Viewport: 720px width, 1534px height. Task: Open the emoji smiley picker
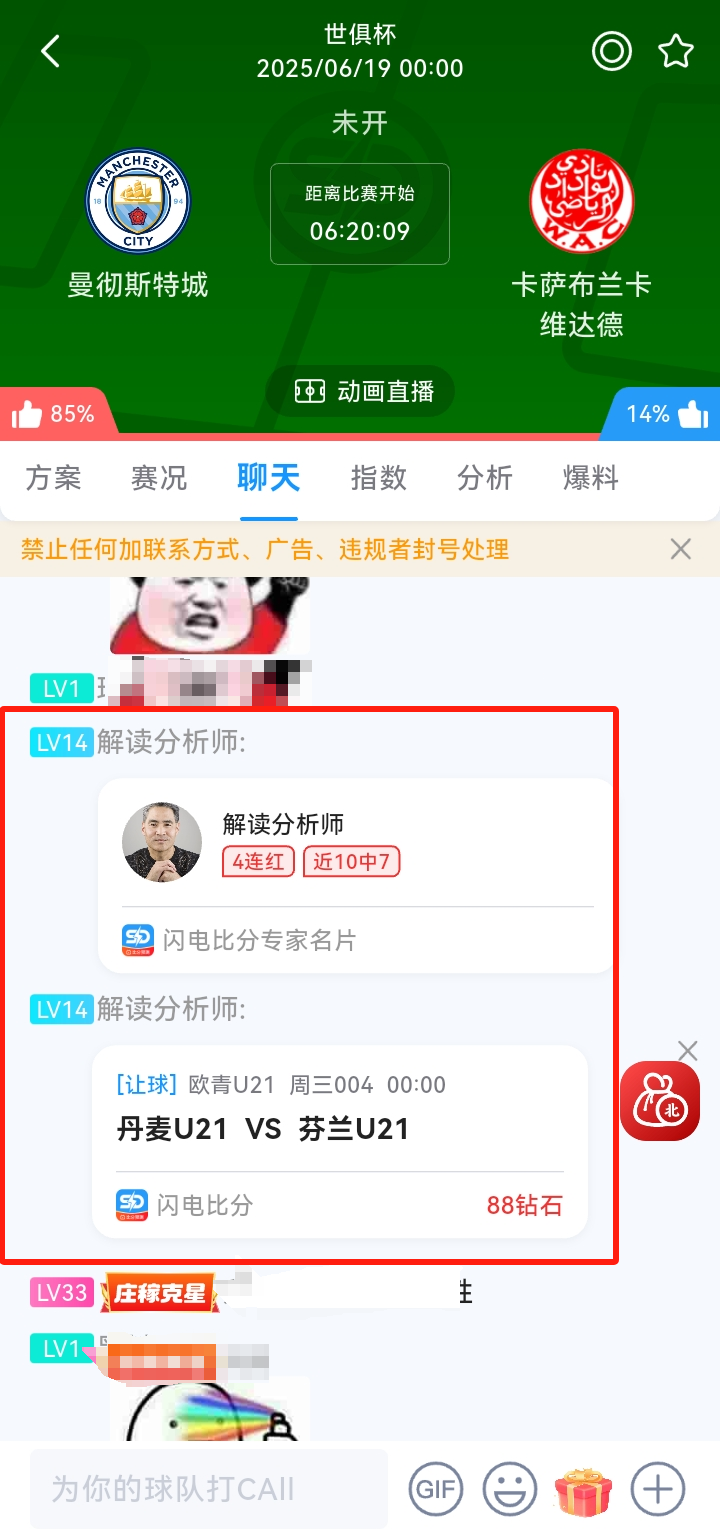(x=510, y=1489)
